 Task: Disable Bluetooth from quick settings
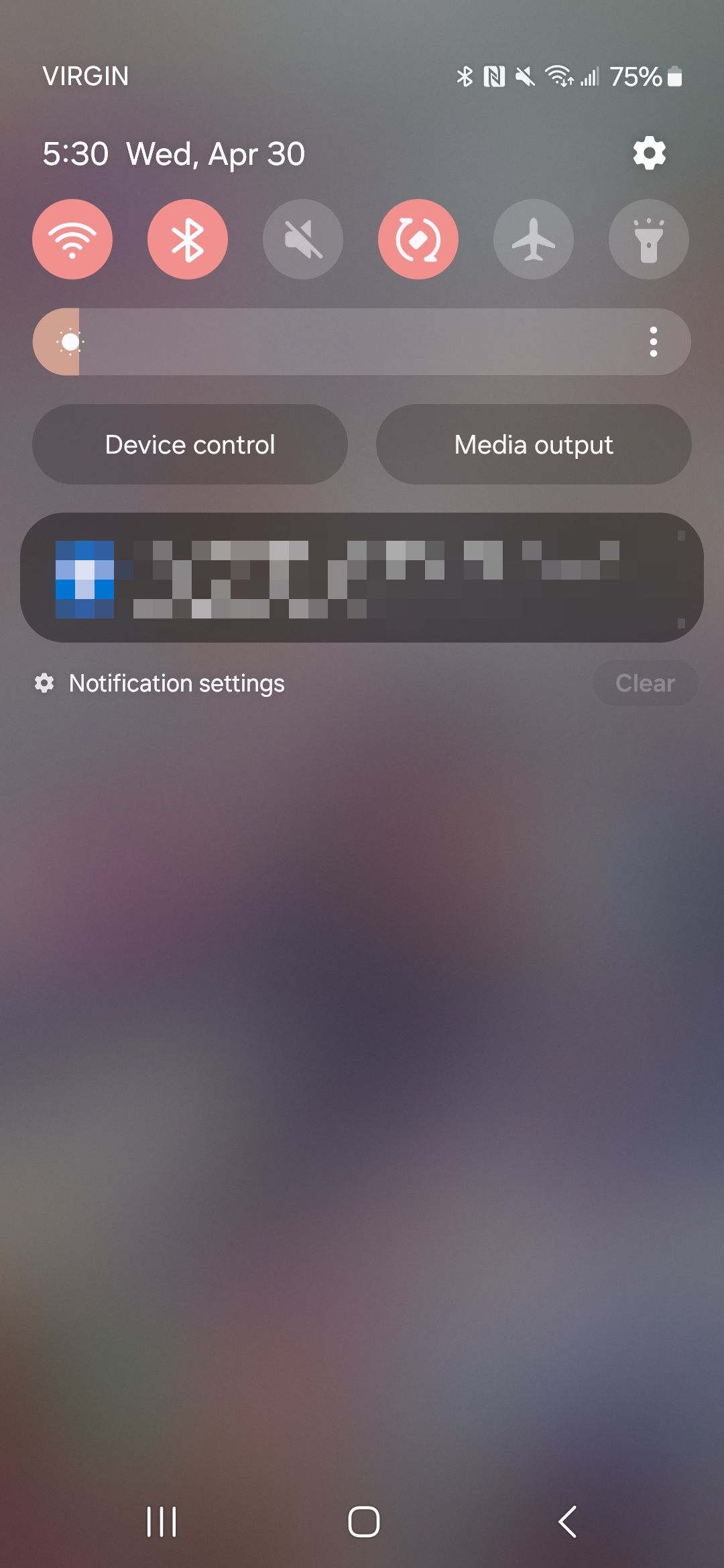coord(188,239)
